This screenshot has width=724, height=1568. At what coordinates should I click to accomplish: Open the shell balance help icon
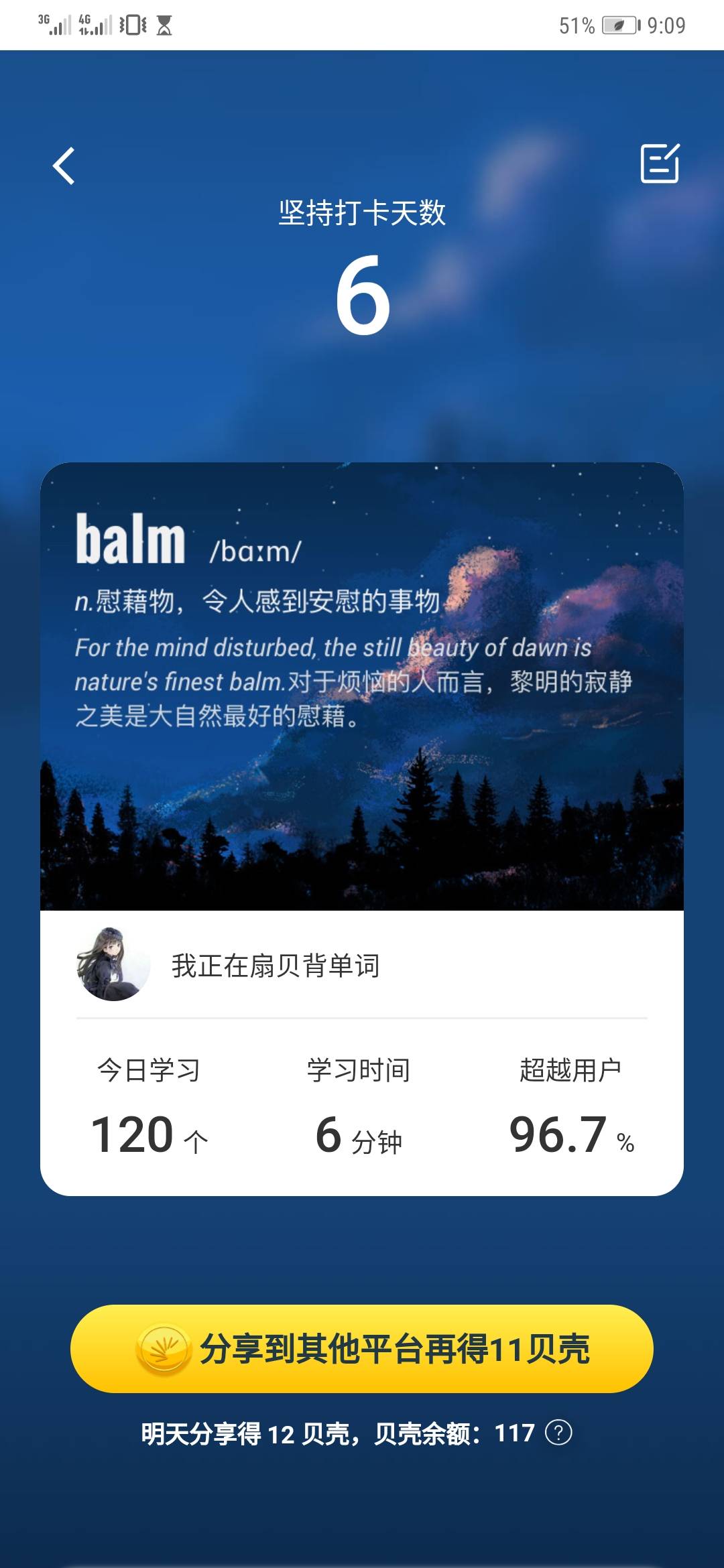[x=558, y=1433]
